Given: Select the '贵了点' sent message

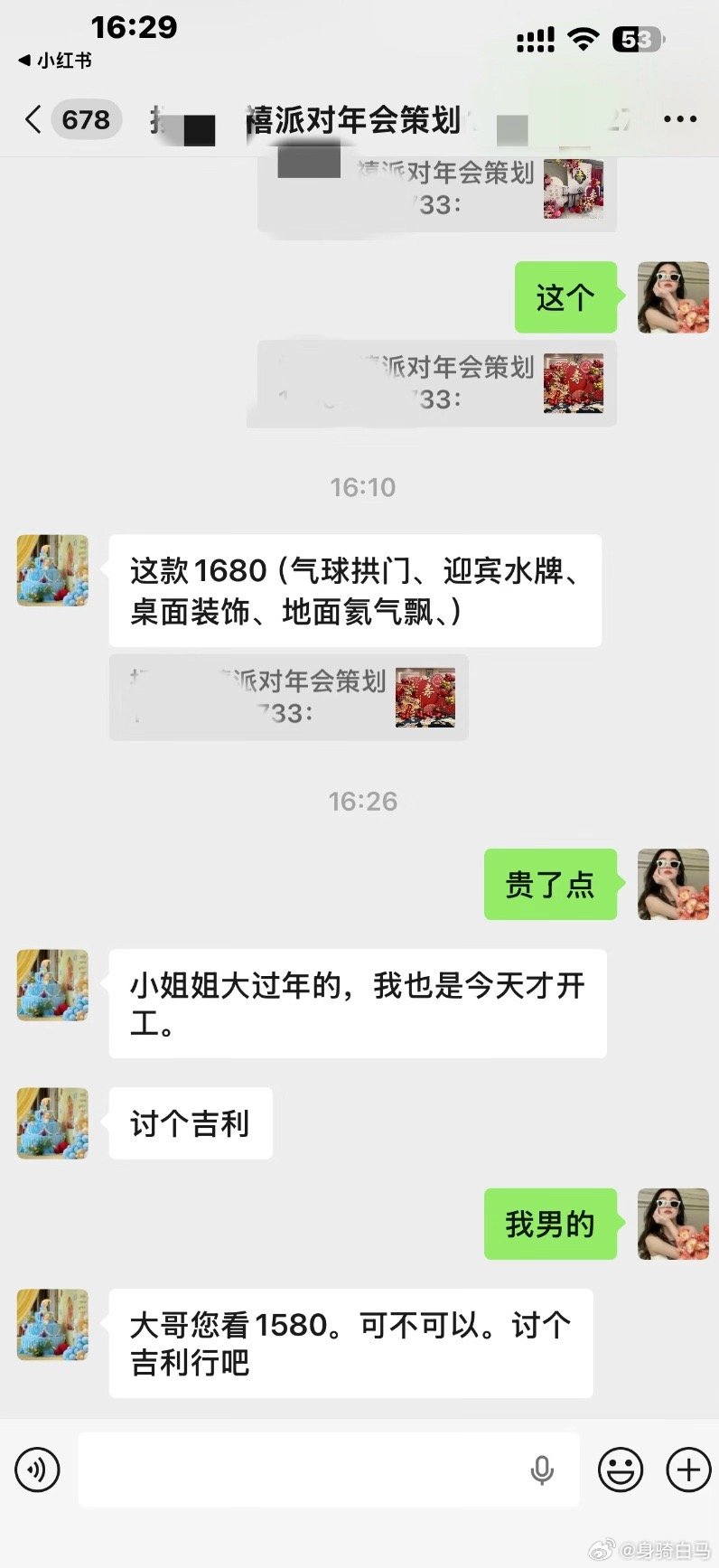Looking at the screenshot, I should pos(549,885).
